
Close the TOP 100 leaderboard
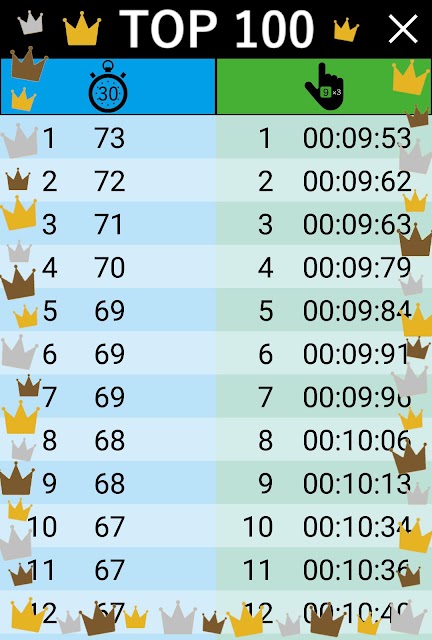tap(403, 29)
